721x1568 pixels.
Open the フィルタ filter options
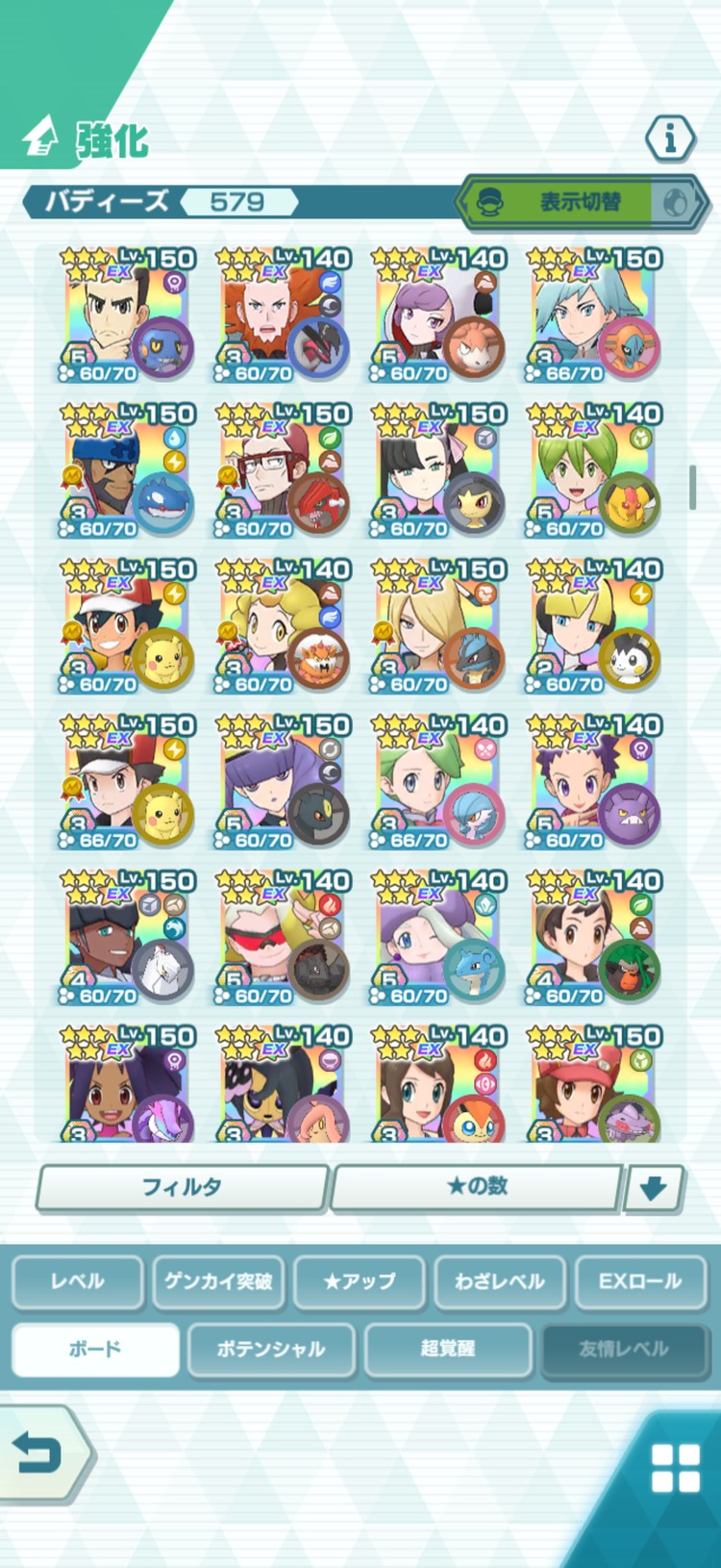coord(182,1187)
